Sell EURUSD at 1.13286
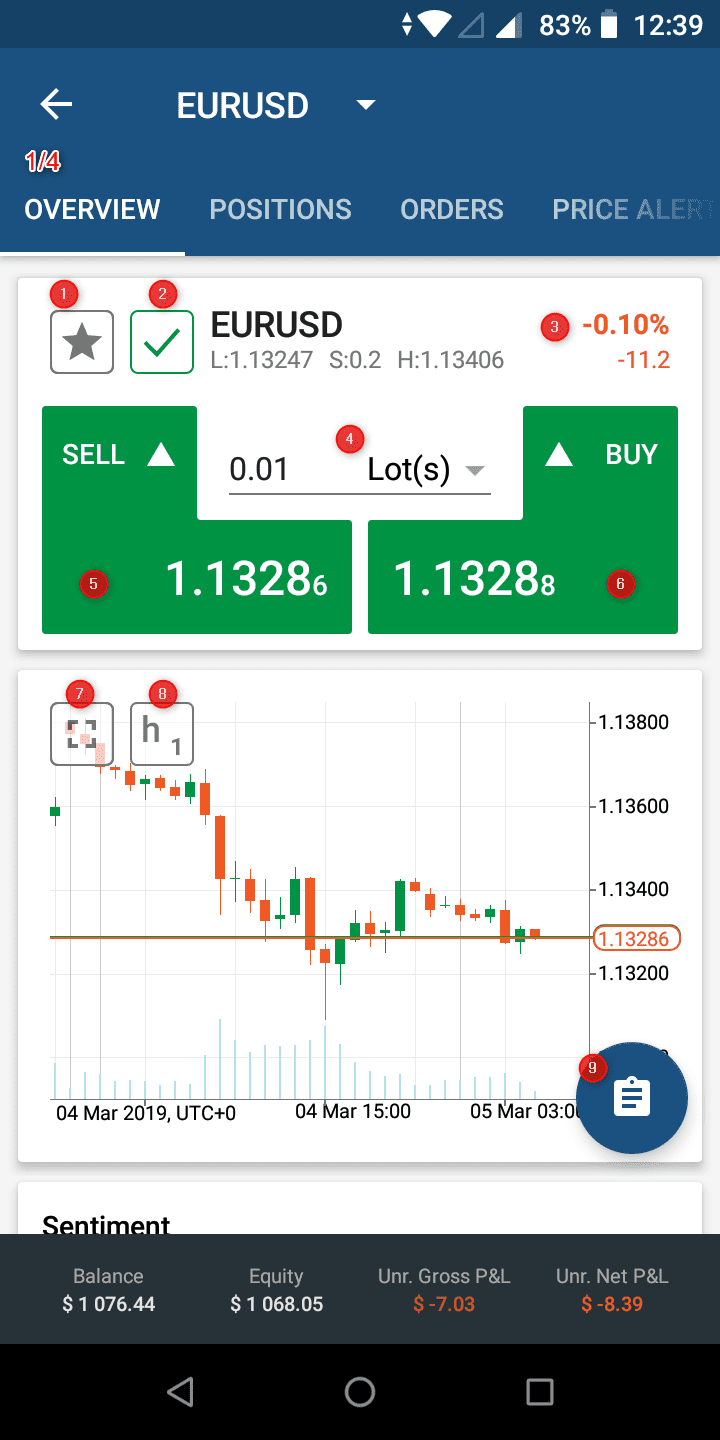 pyautogui.click(x=196, y=577)
